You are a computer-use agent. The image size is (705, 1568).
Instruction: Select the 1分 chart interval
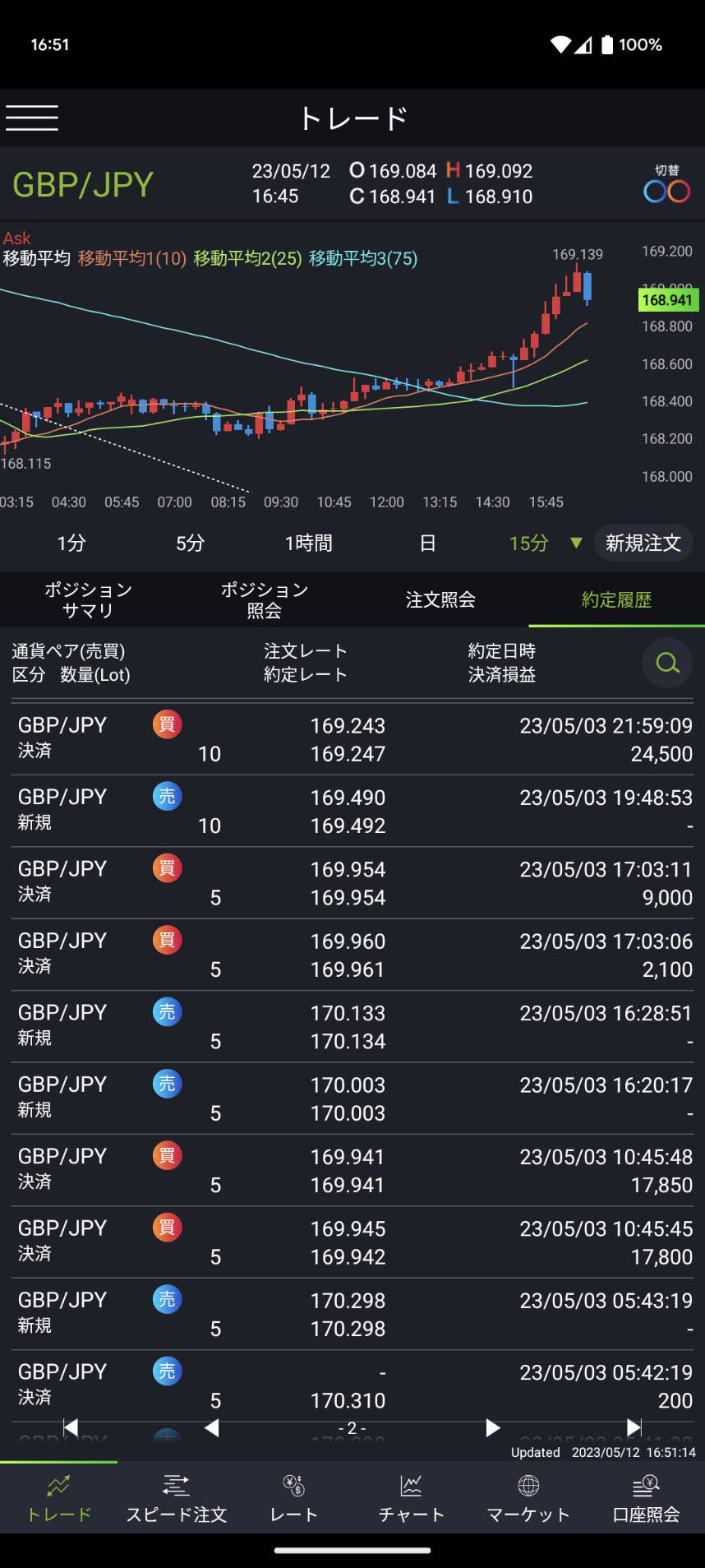pos(71,543)
